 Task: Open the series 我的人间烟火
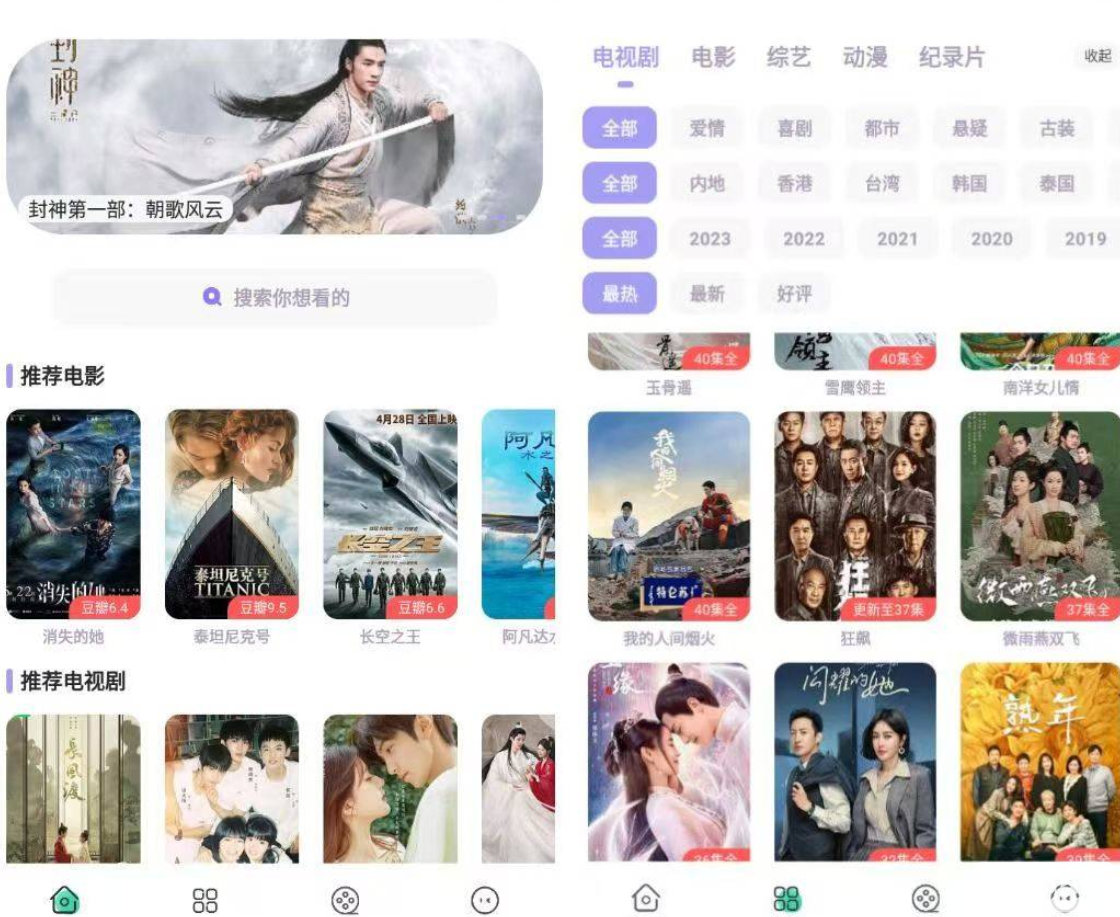669,517
